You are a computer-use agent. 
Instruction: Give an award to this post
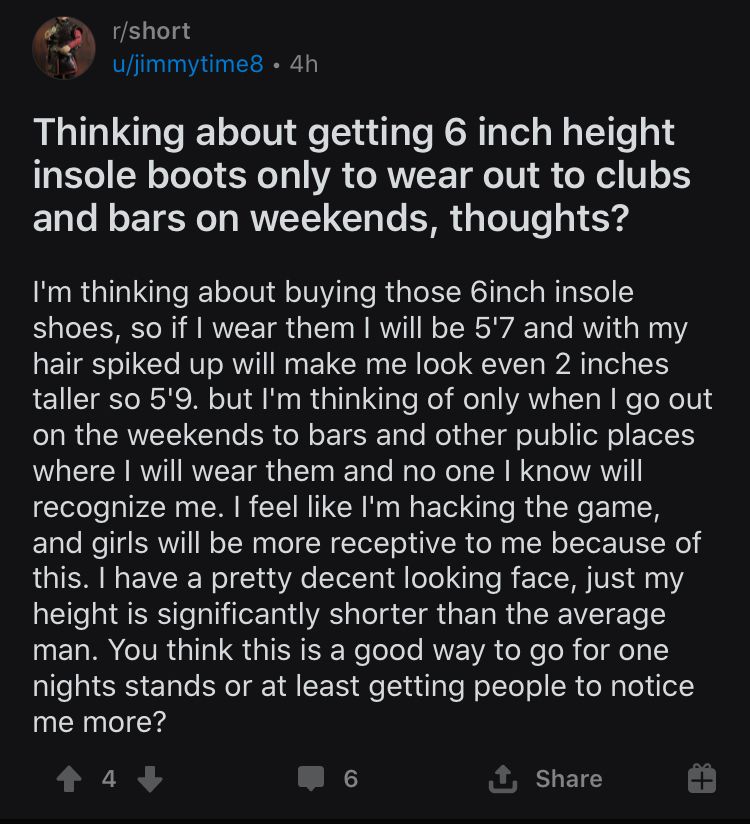point(703,779)
